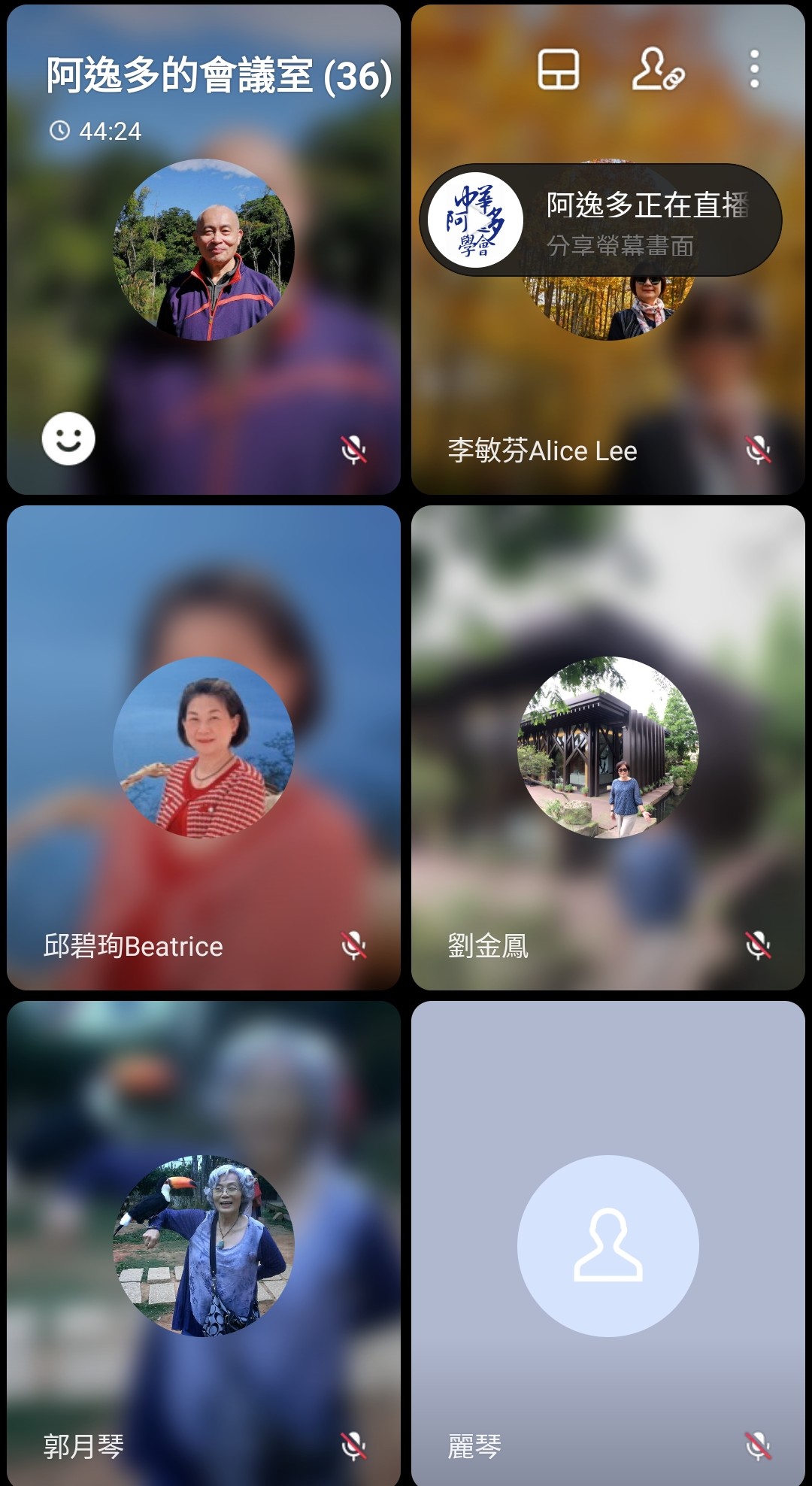Screen dimensions: 812x1486
Task: Open the three-dot overflow menu
Action: [754, 70]
